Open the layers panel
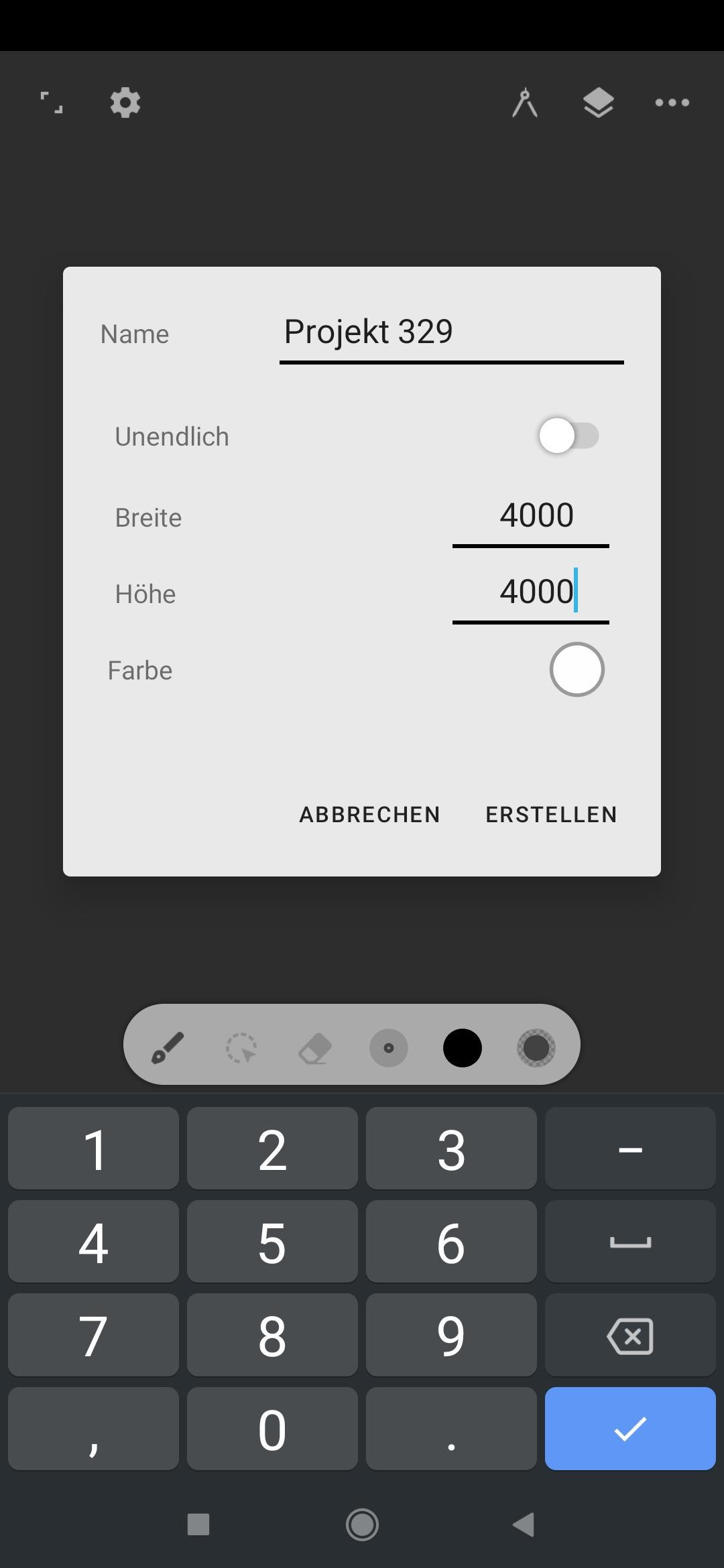 pos(598,103)
